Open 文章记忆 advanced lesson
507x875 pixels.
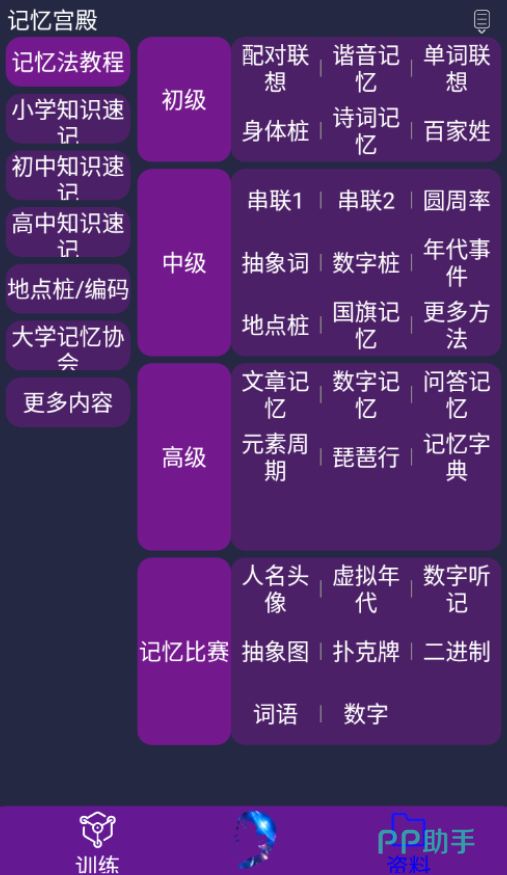pos(276,395)
